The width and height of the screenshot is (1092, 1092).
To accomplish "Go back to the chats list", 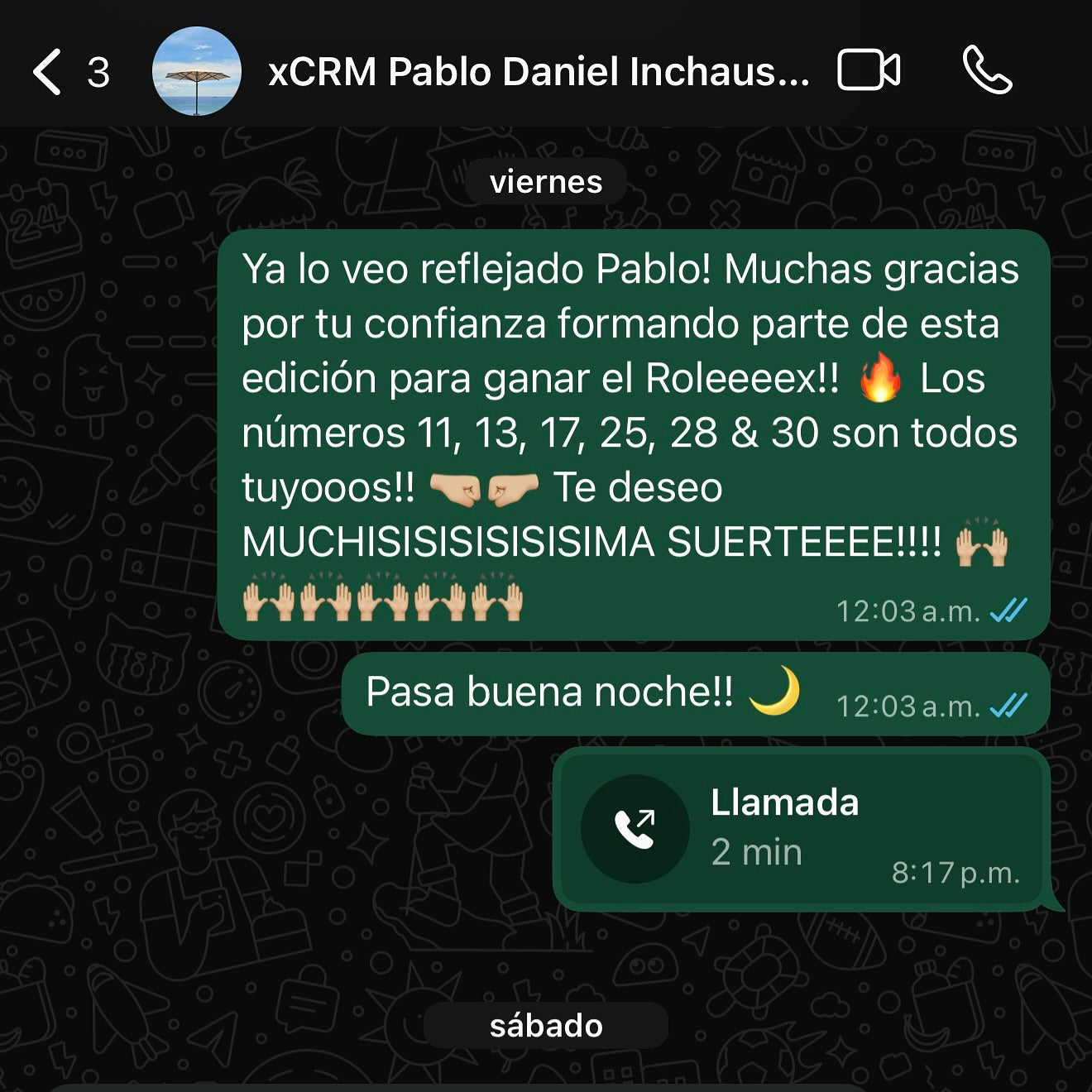I will pos(48,72).
